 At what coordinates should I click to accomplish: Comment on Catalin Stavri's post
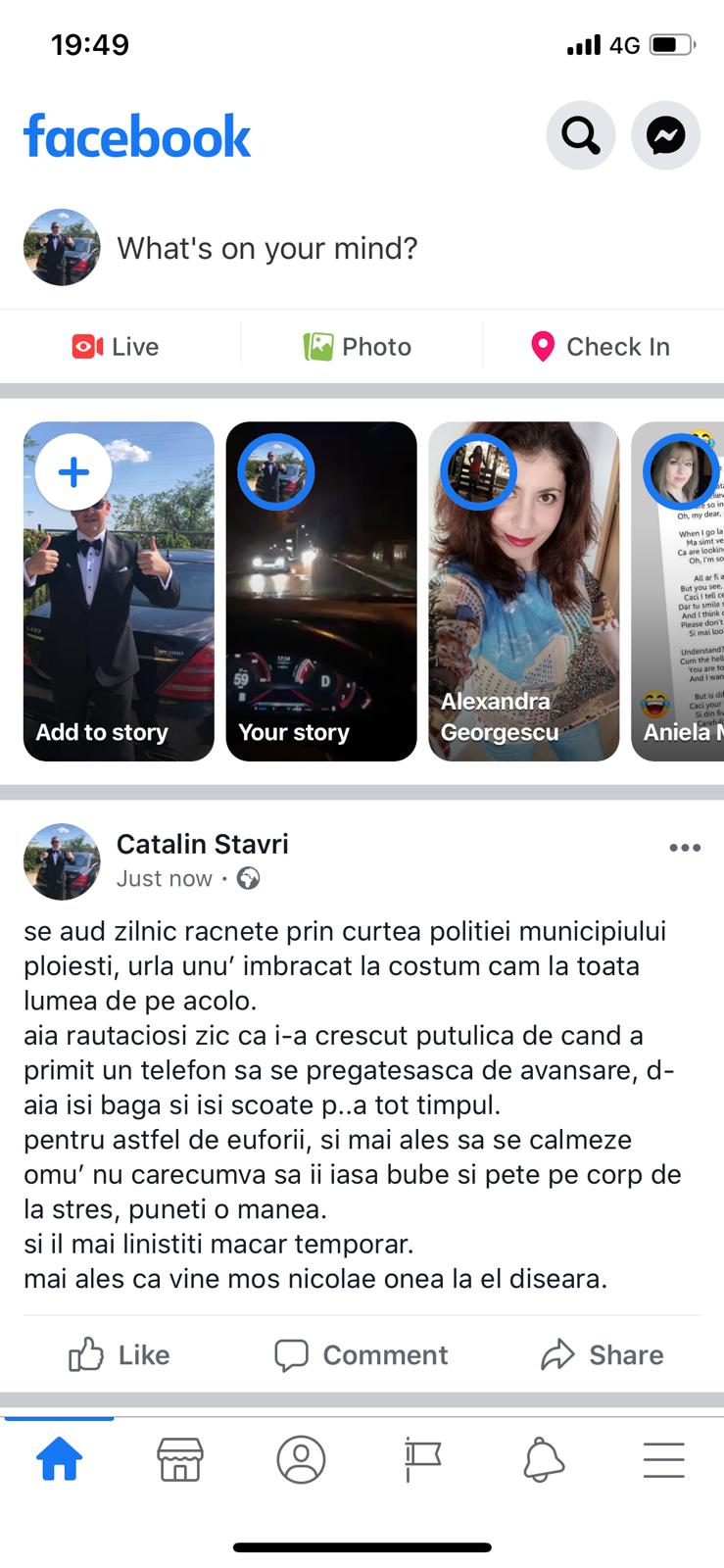[362, 1354]
